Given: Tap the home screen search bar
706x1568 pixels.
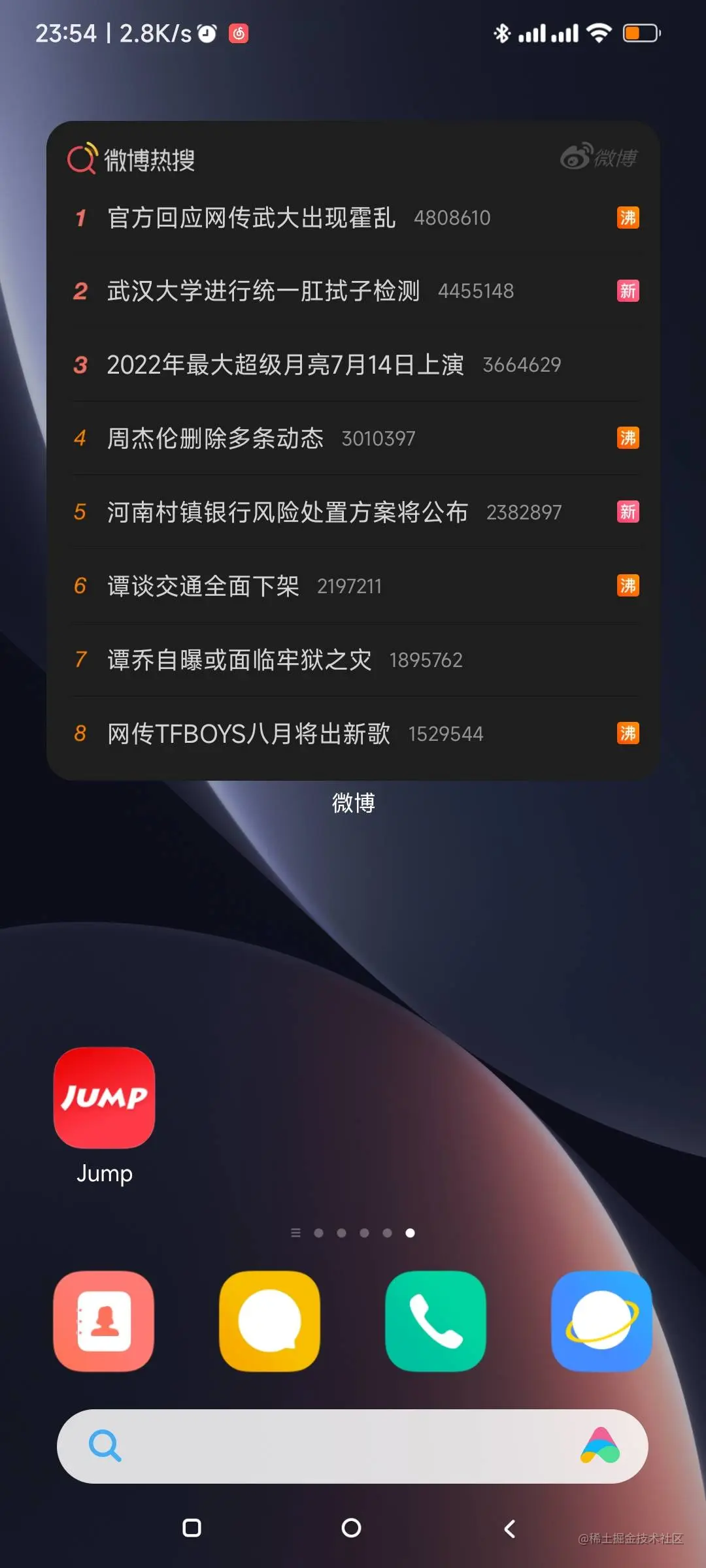Looking at the screenshot, I should point(340,1446).
